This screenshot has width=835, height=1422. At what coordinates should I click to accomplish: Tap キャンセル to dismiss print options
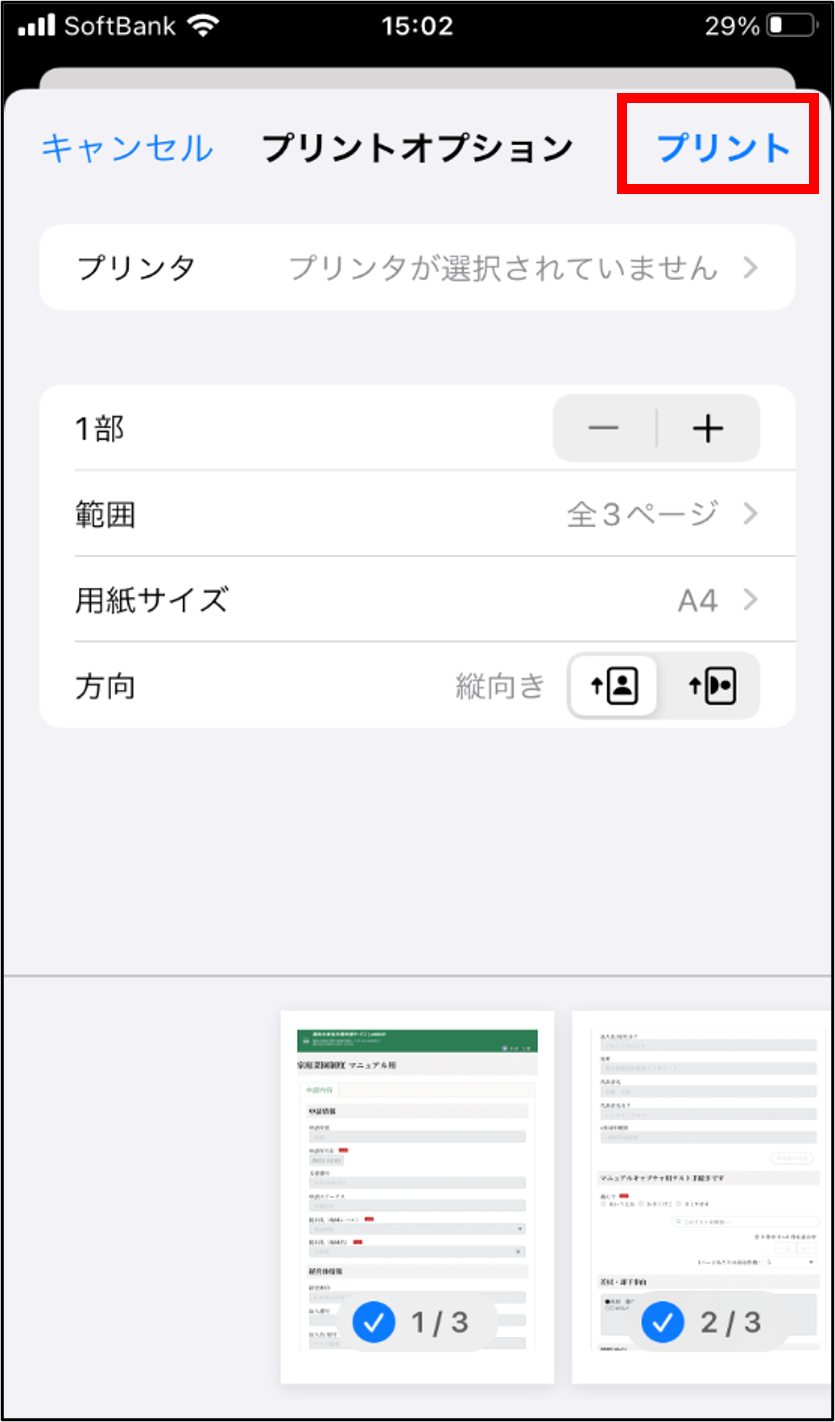(127, 148)
